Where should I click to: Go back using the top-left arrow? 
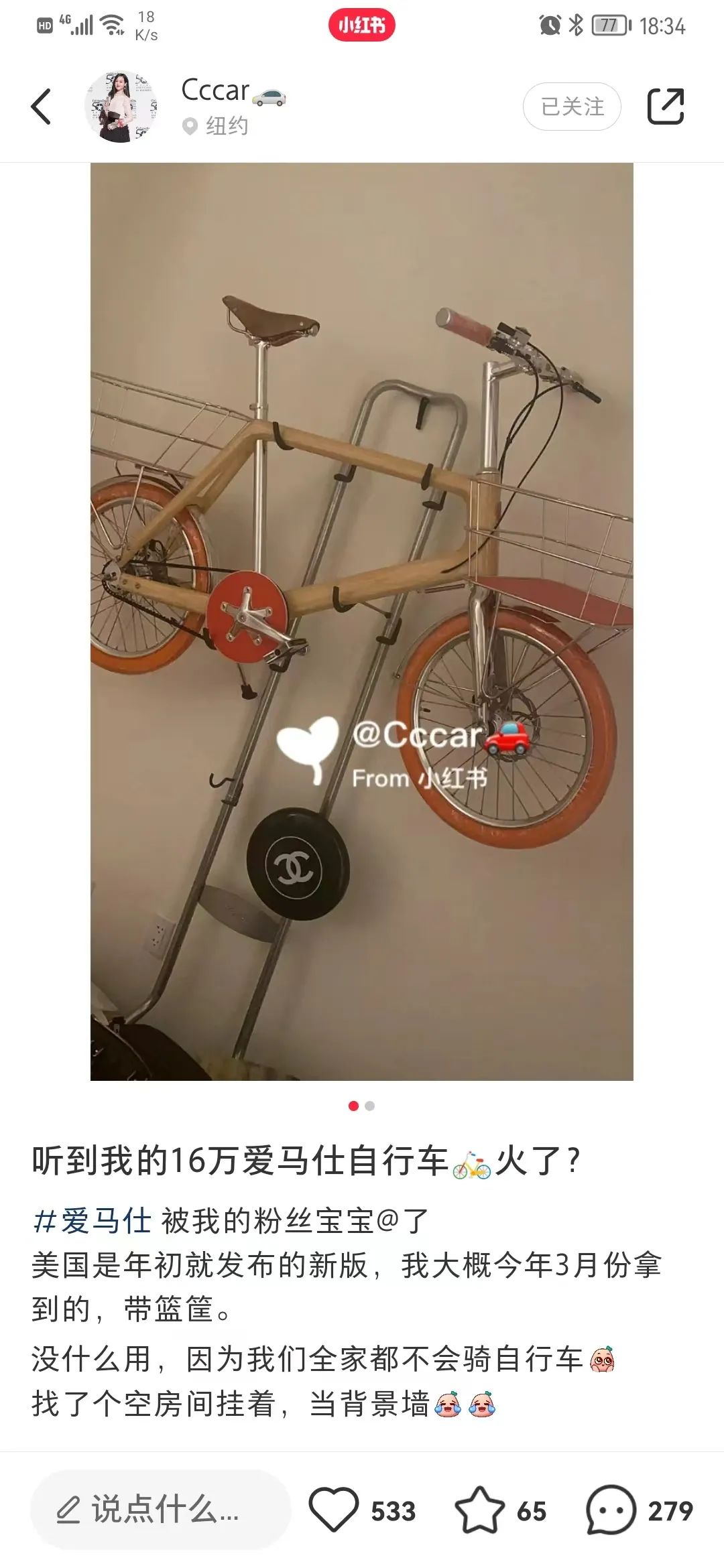coord(41,107)
